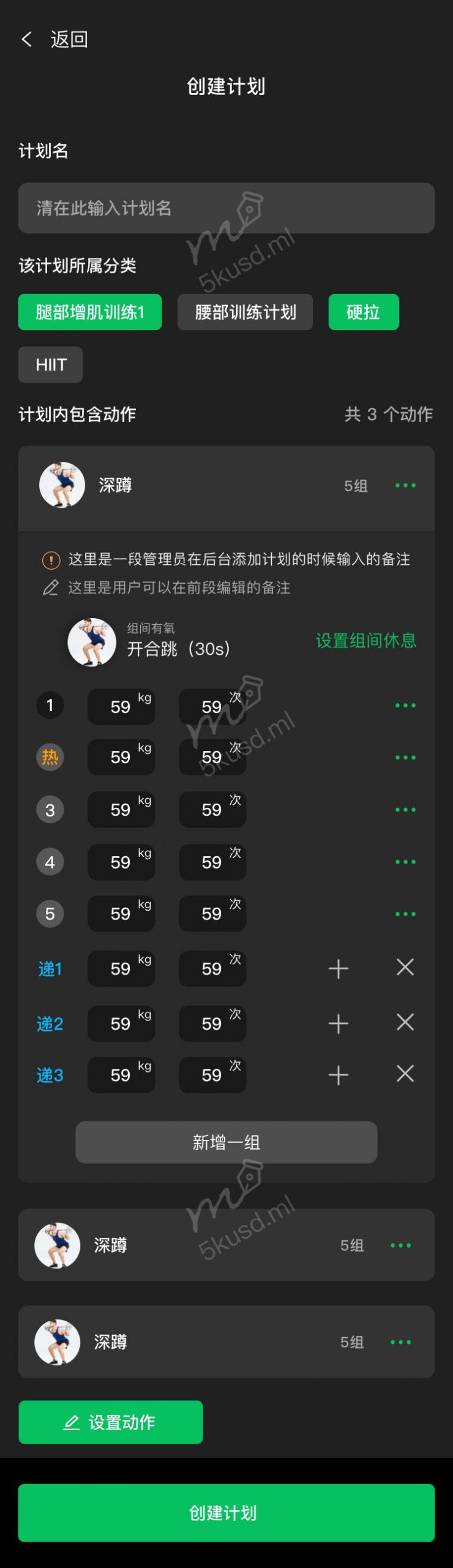Tap the 返回 back arrow
The image size is (453, 1568).
27,40
